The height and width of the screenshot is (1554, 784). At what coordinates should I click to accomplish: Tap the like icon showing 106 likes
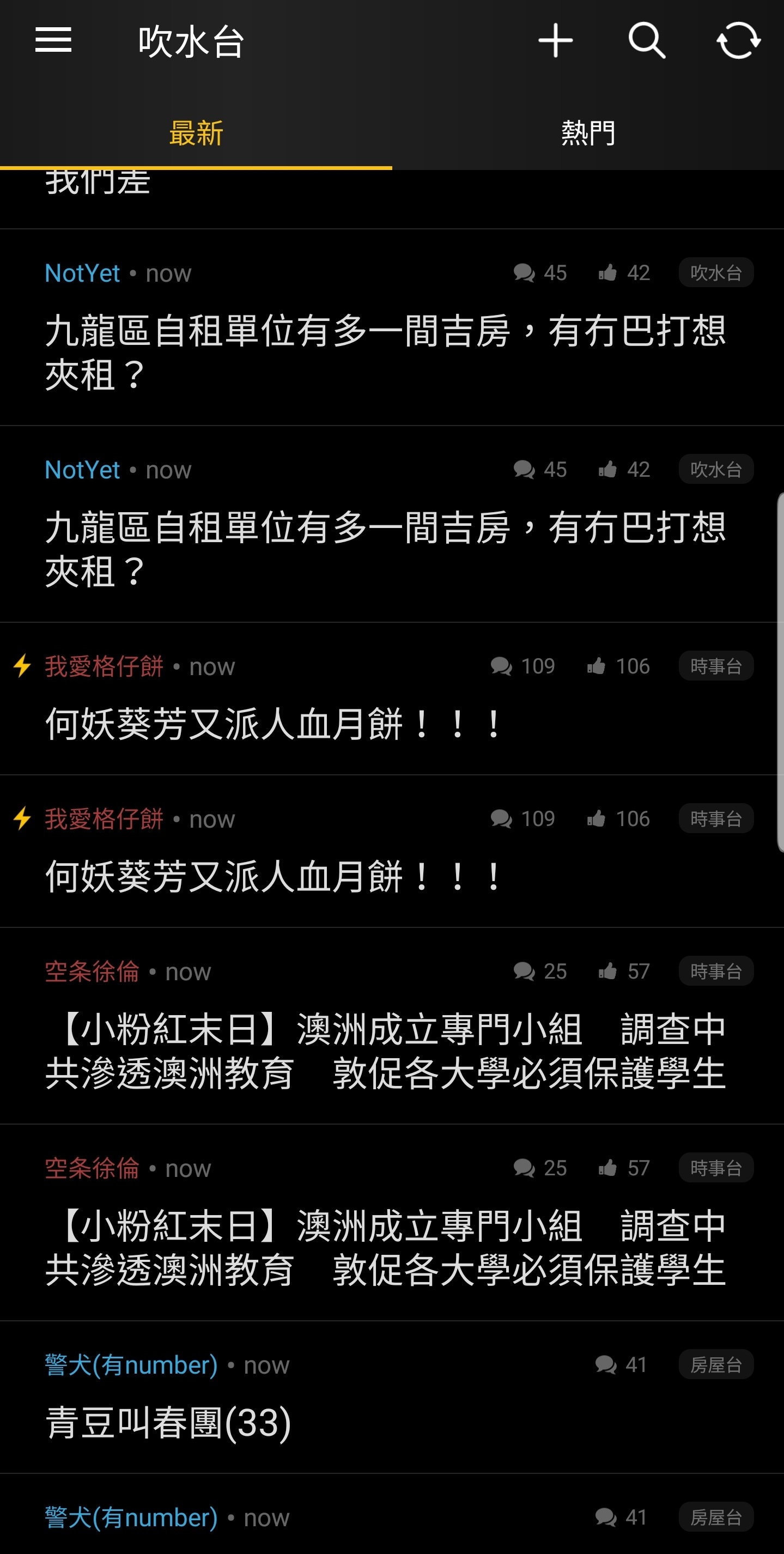pos(598,666)
